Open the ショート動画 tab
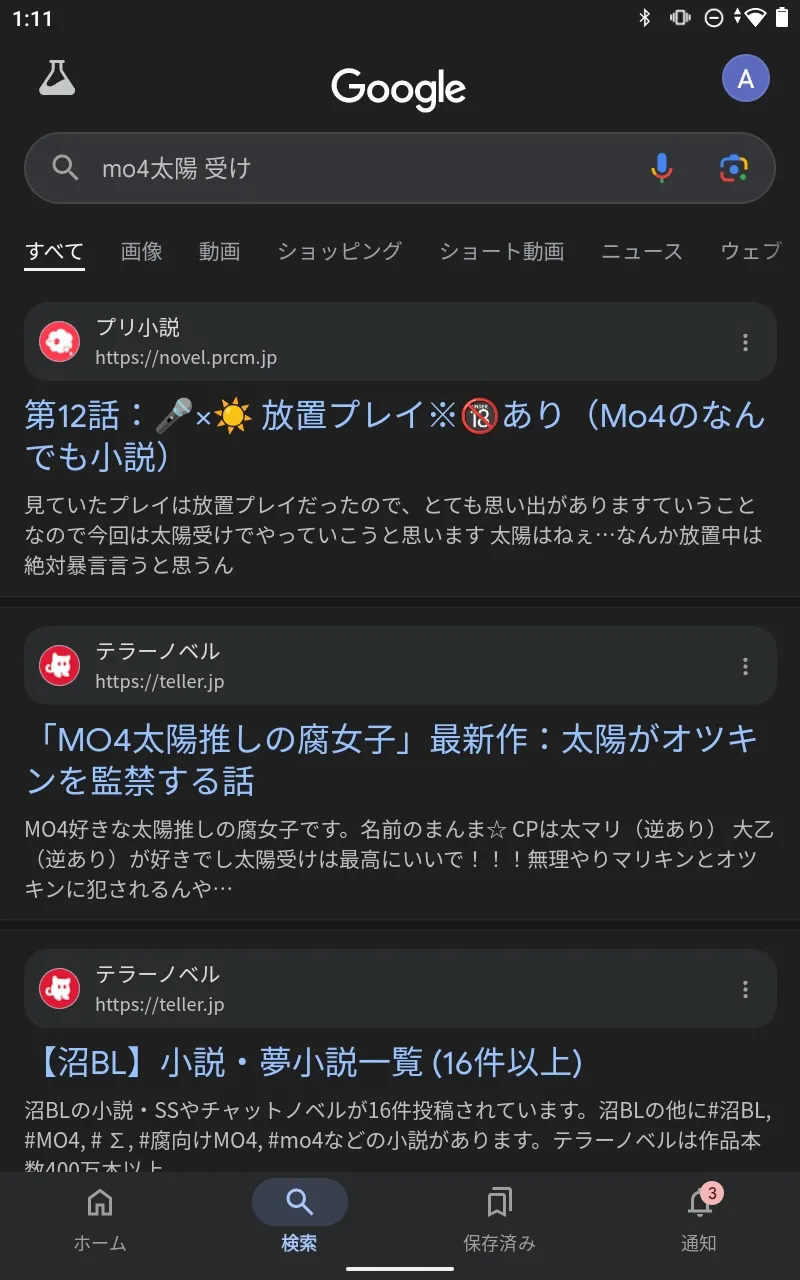 501,251
